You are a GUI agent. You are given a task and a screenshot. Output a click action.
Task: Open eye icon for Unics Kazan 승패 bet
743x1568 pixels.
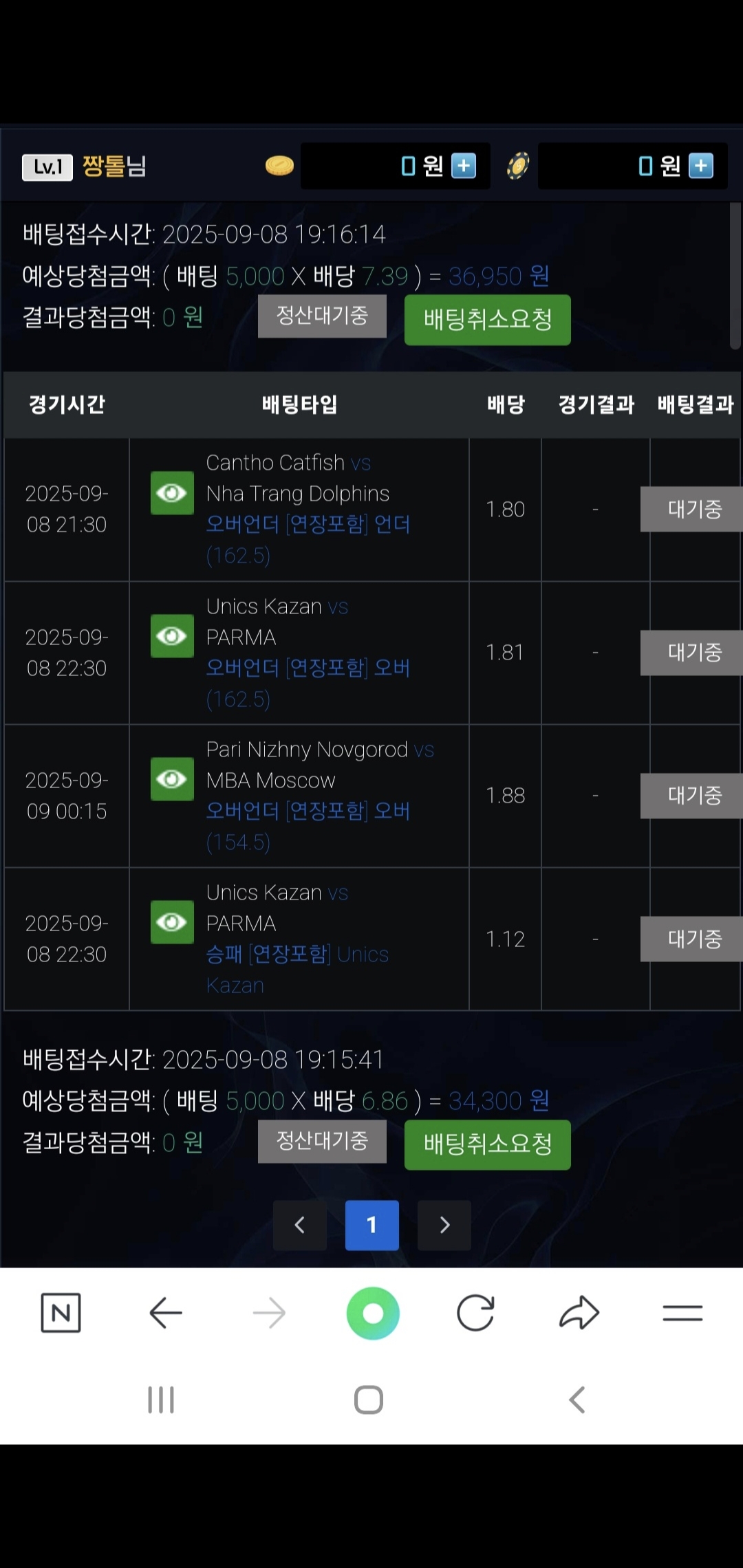pos(172,922)
